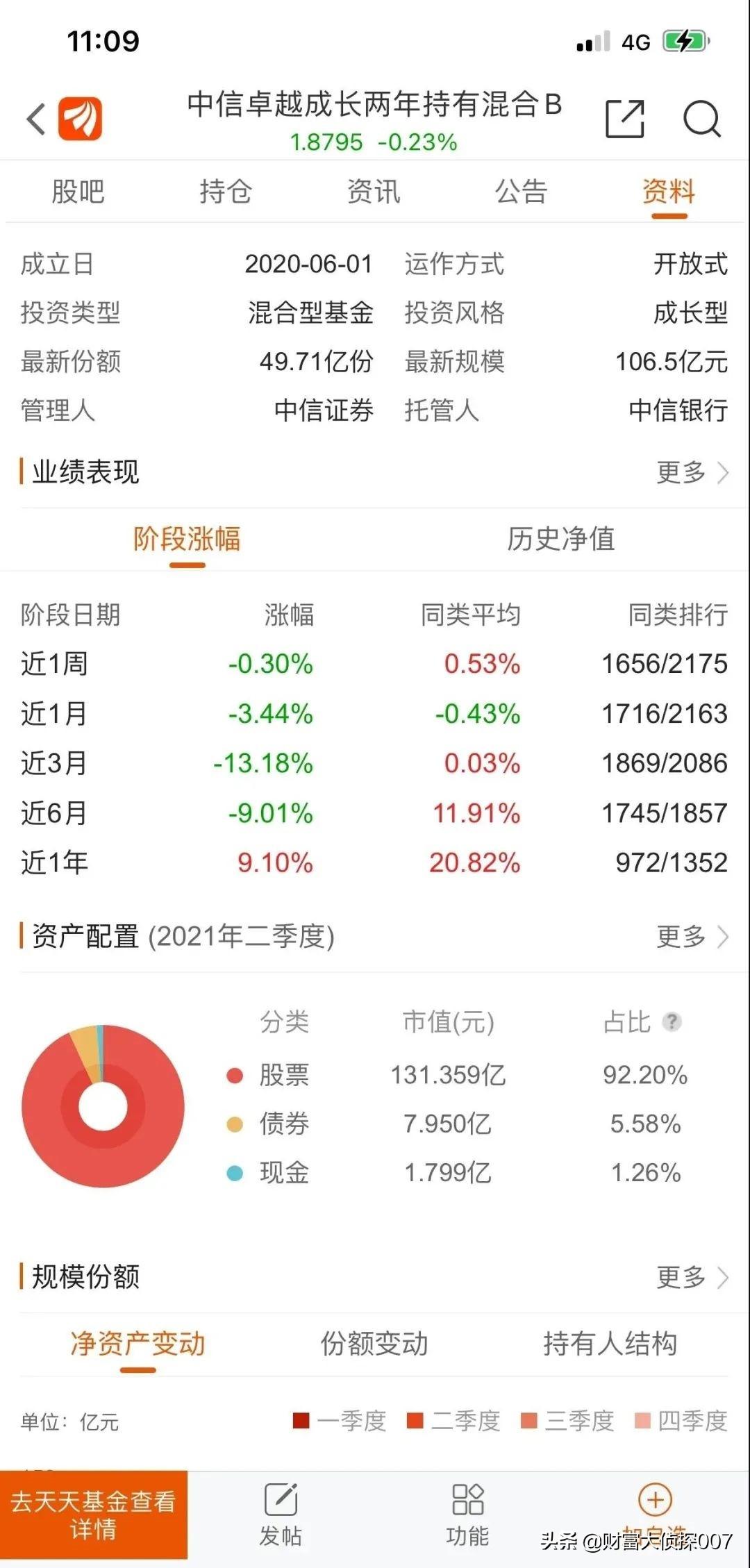Tap 去天天基金查看详情 button

click(94, 1515)
